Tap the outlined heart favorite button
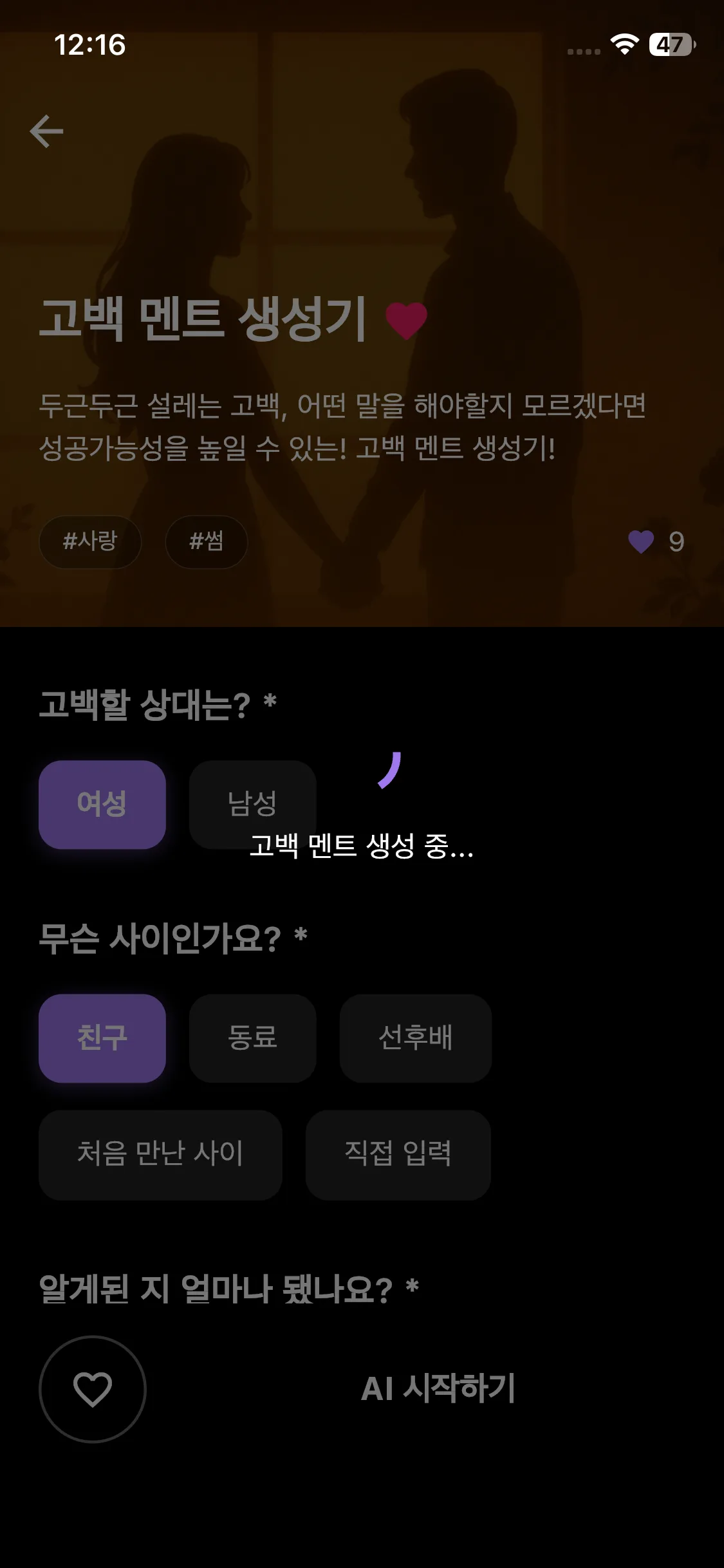The height and width of the screenshot is (1568, 724). tap(93, 1389)
